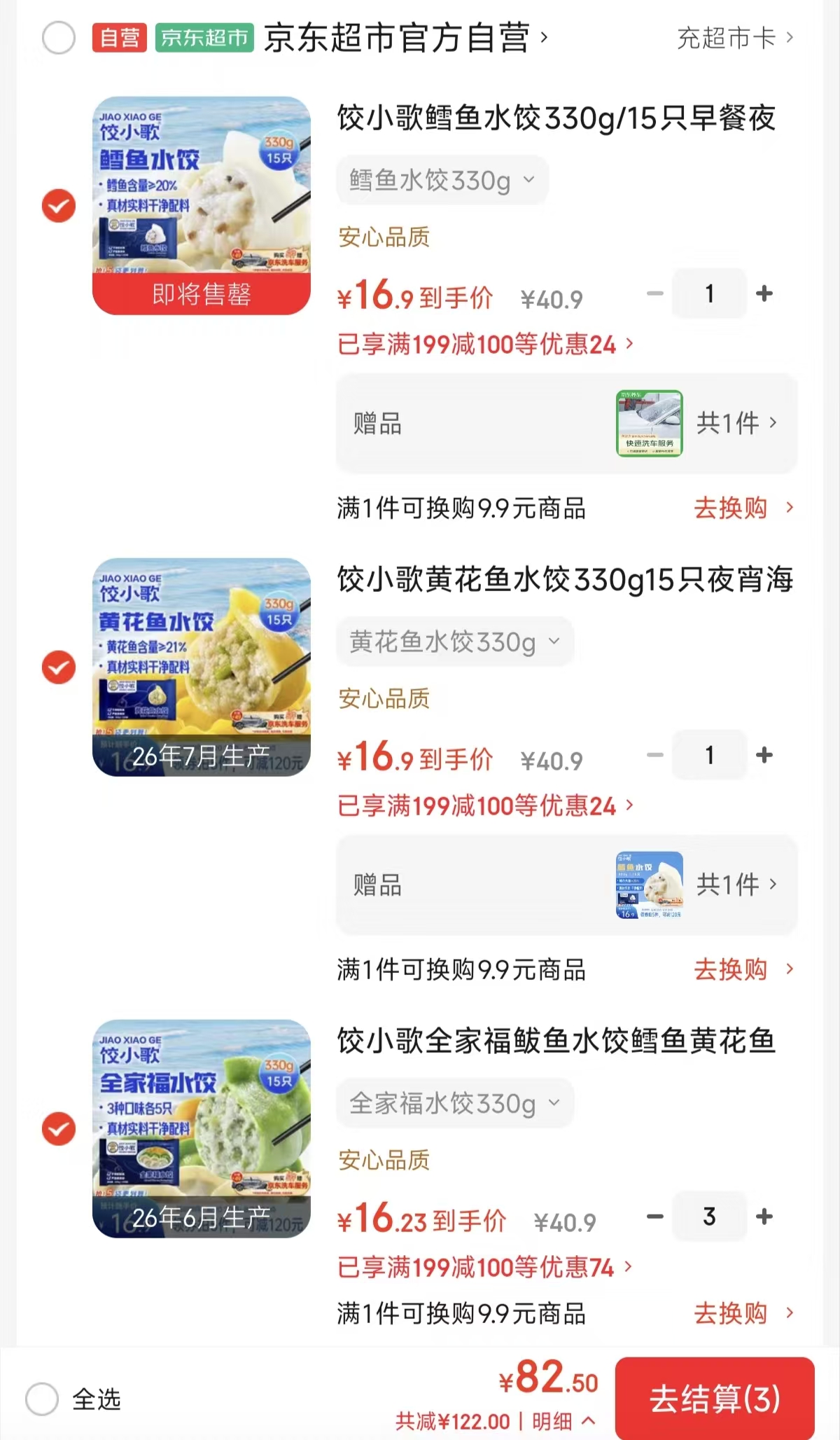The width and height of the screenshot is (840, 1440).
Task: Proceed with 去结算(3) checkout button
Action: [x=715, y=1399]
